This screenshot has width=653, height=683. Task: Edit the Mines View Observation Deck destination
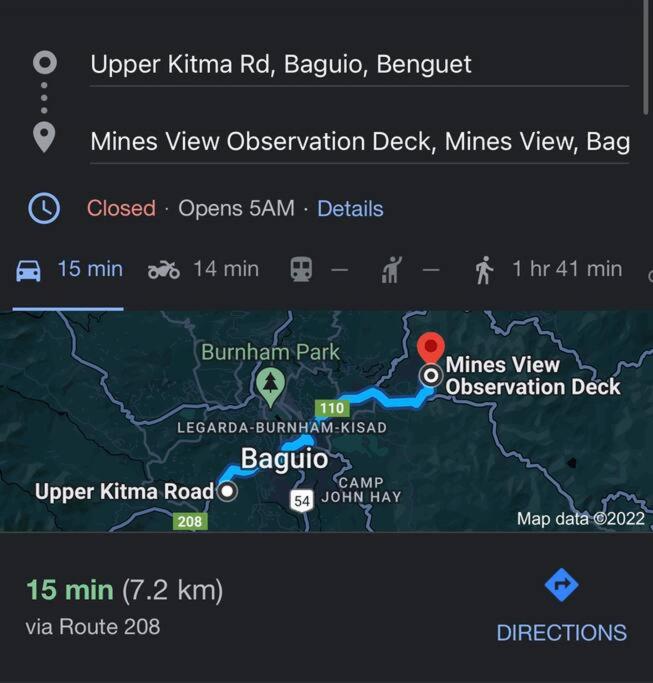point(360,142)
